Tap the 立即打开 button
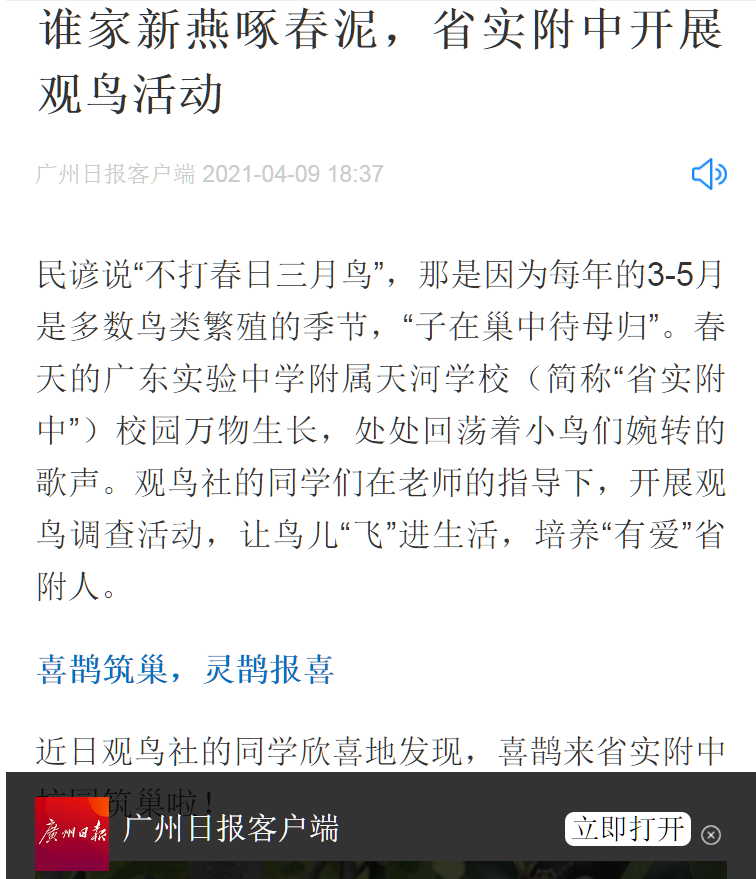The height and width of the screenshot is (879, 756). pyautogui.click(x=628, y=828)
